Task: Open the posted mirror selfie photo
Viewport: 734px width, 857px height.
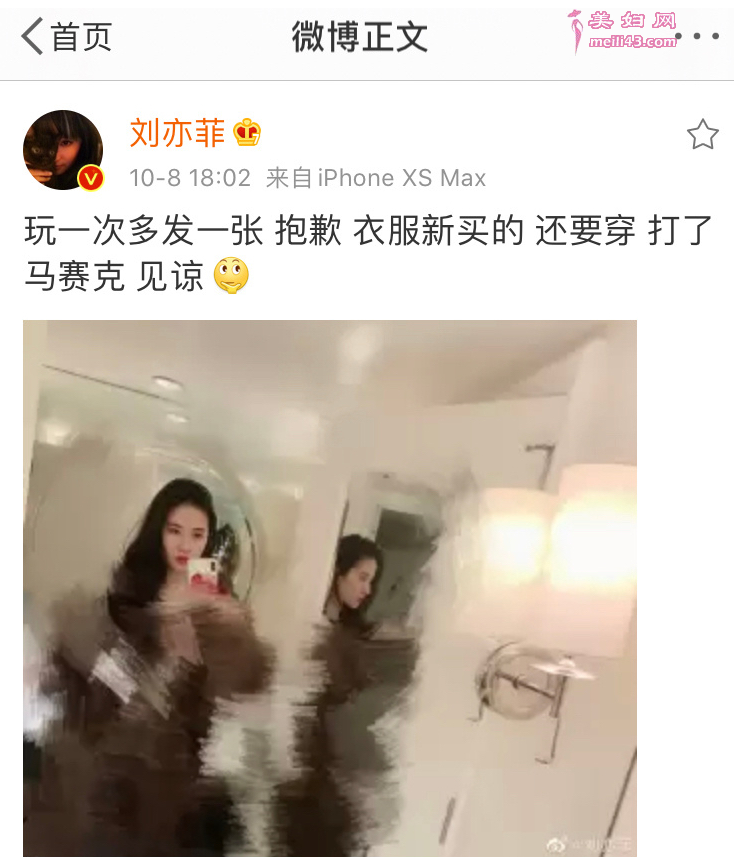Action: (330, 588)
